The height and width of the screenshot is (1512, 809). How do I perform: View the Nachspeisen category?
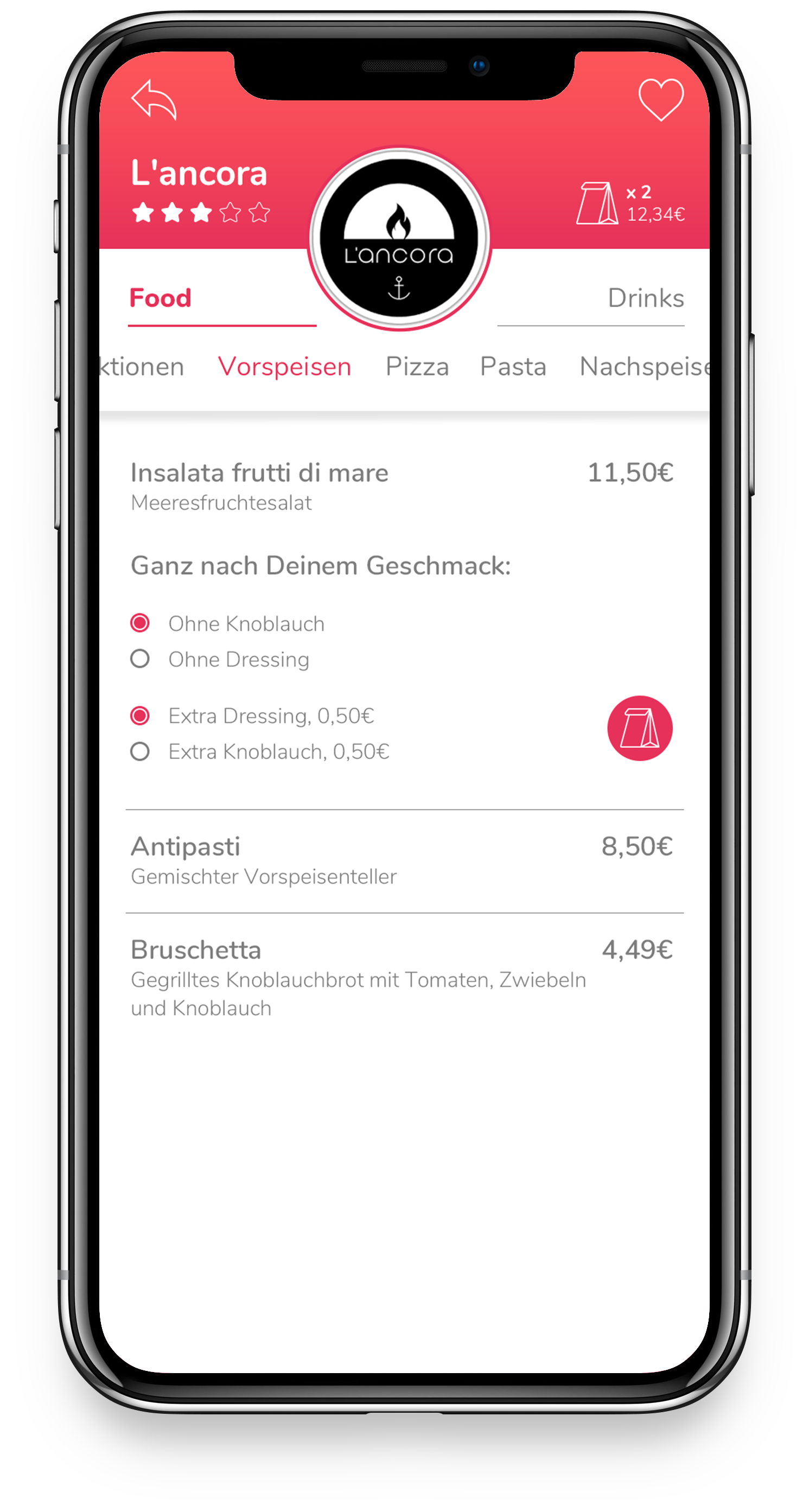tap(644, 366)
